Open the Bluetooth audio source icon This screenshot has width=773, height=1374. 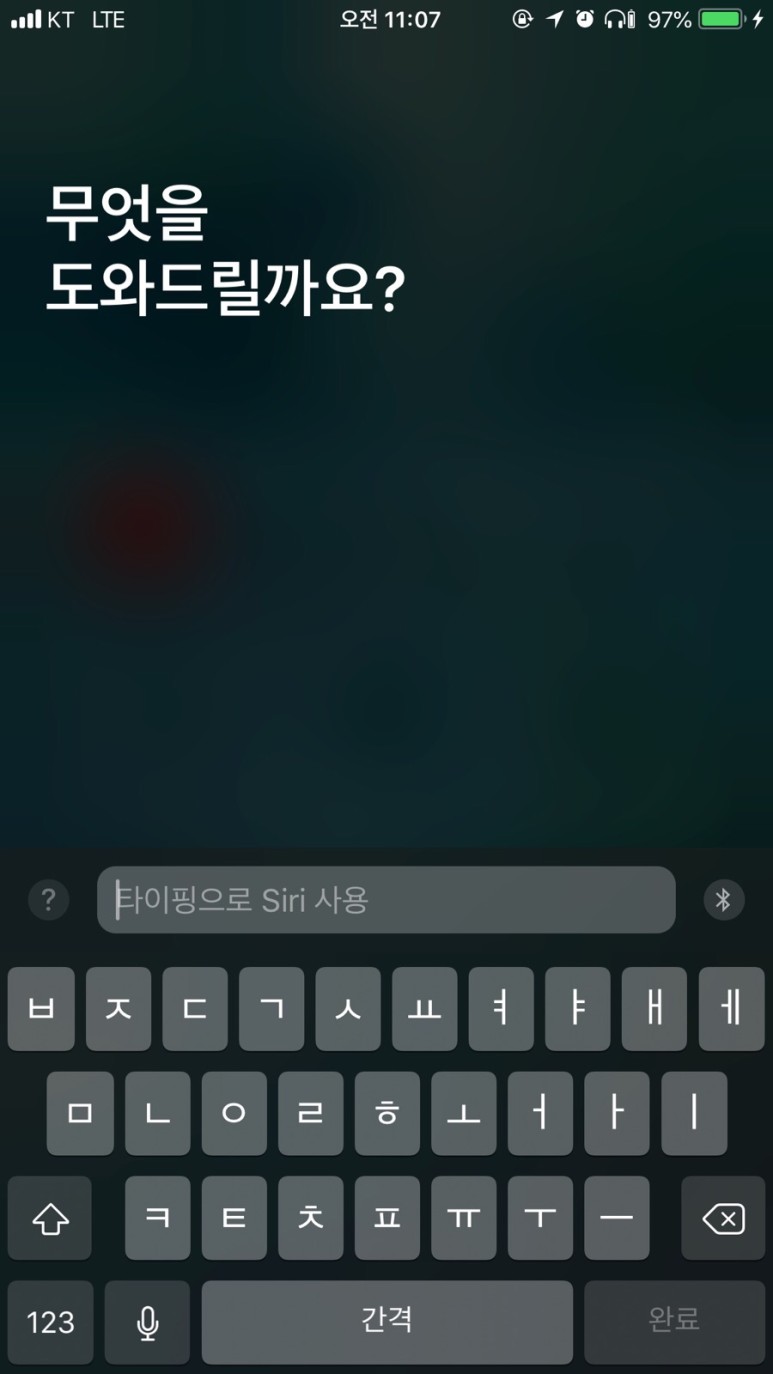click(x=724, y=900)
